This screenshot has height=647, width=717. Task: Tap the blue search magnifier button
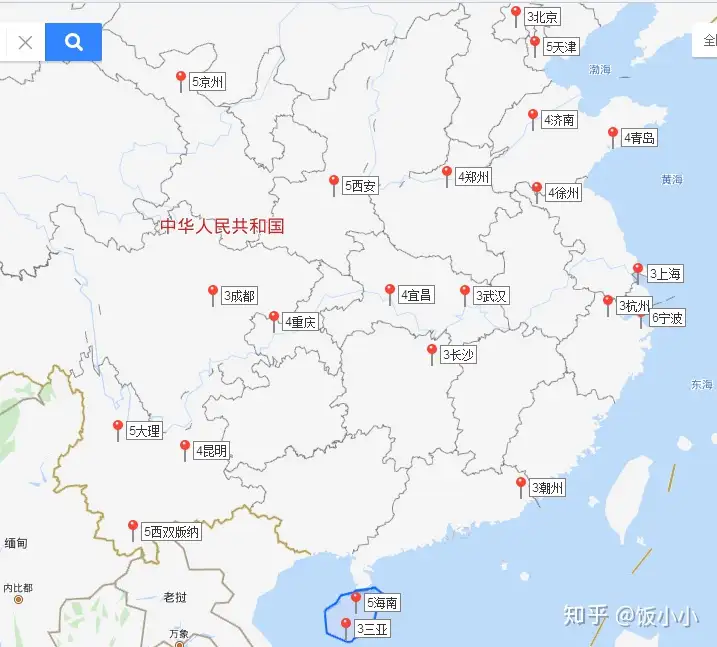click(x=73, y=42)
